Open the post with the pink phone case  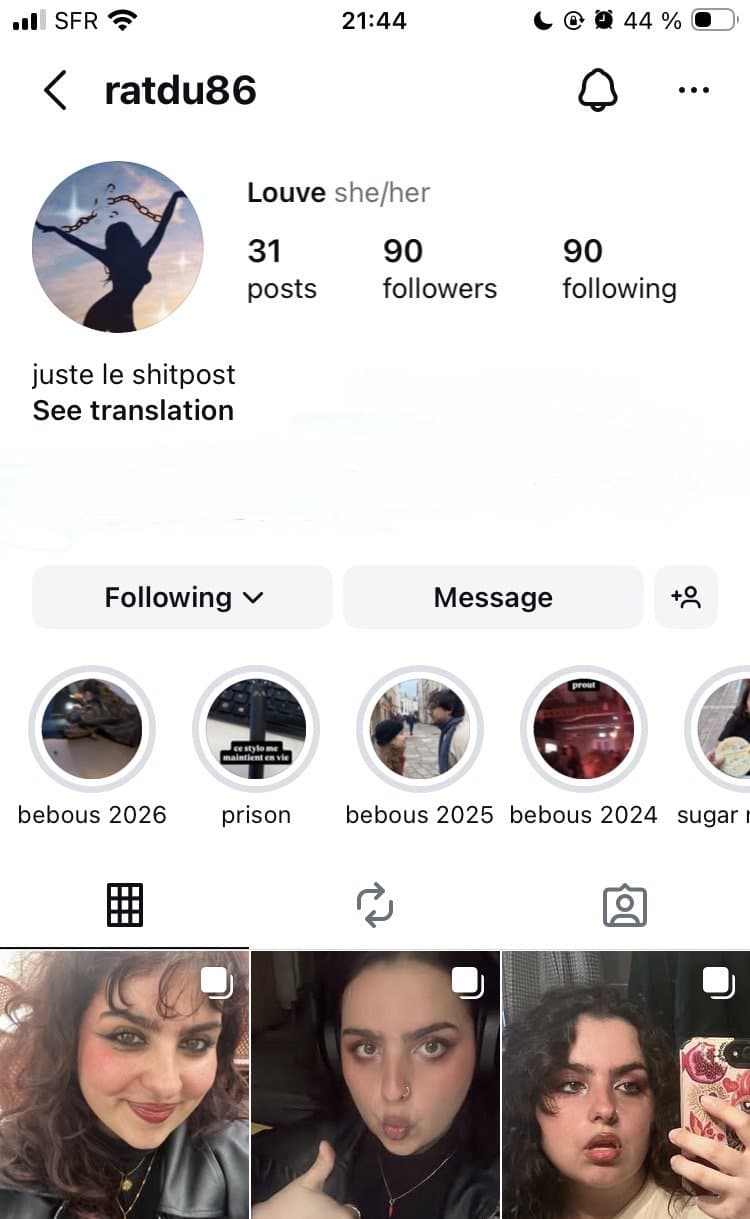point(626,1085)
